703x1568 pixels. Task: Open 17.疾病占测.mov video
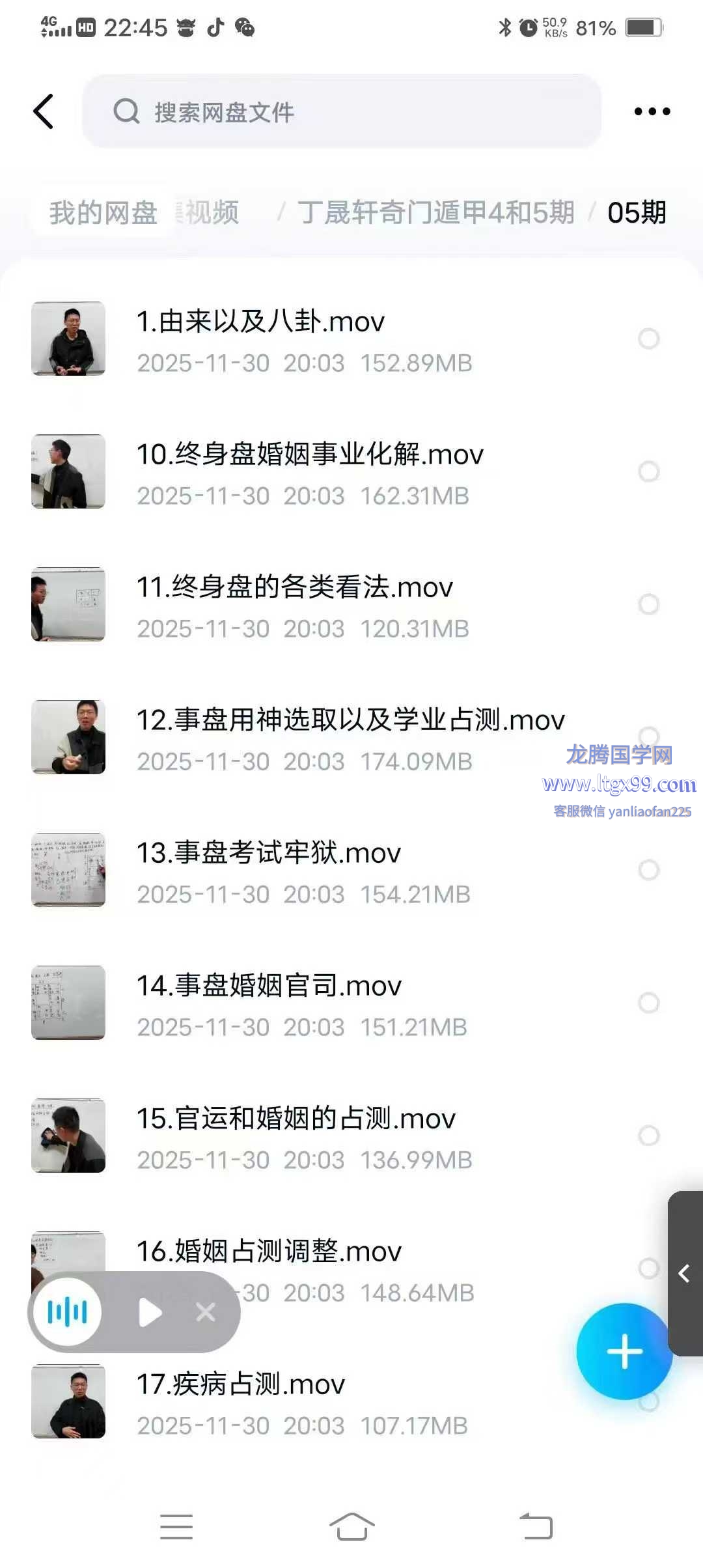[x=240, y=1385]
